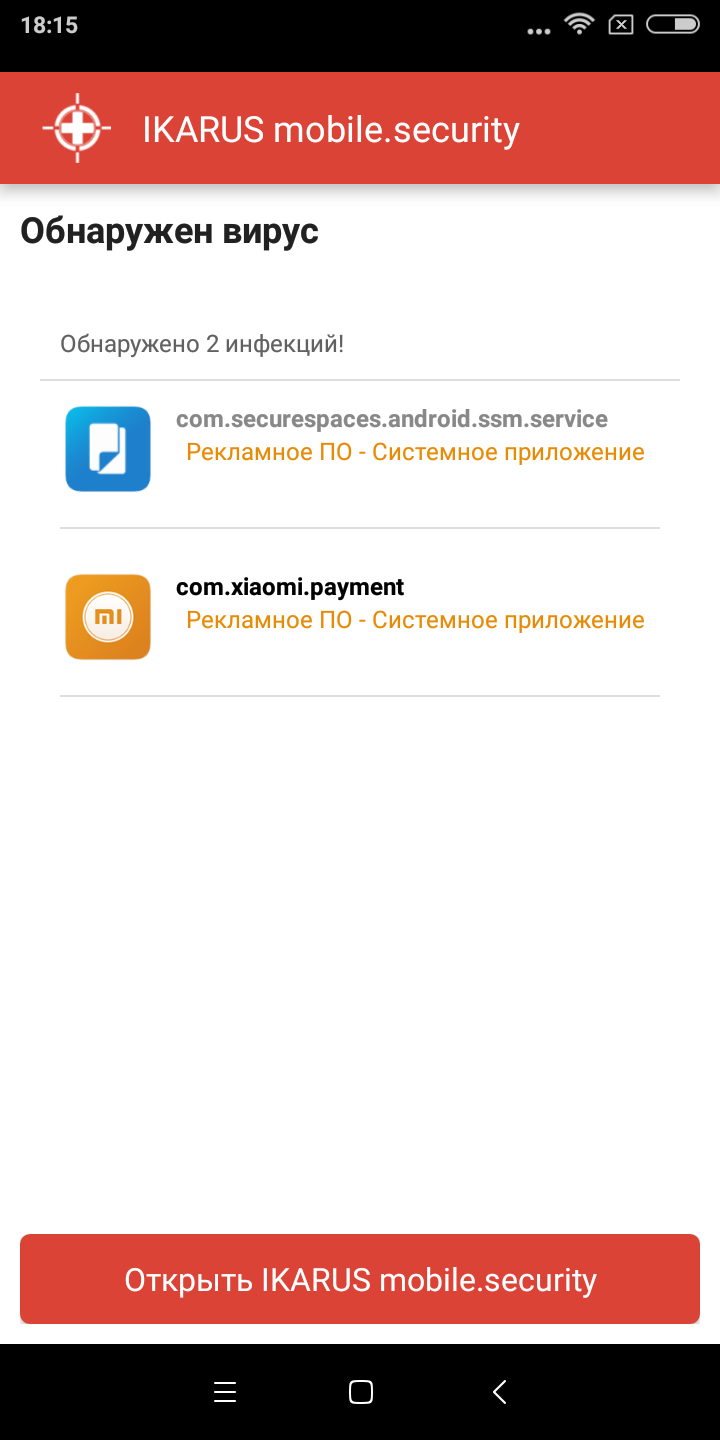Go to the home screen

(361, 1391)
